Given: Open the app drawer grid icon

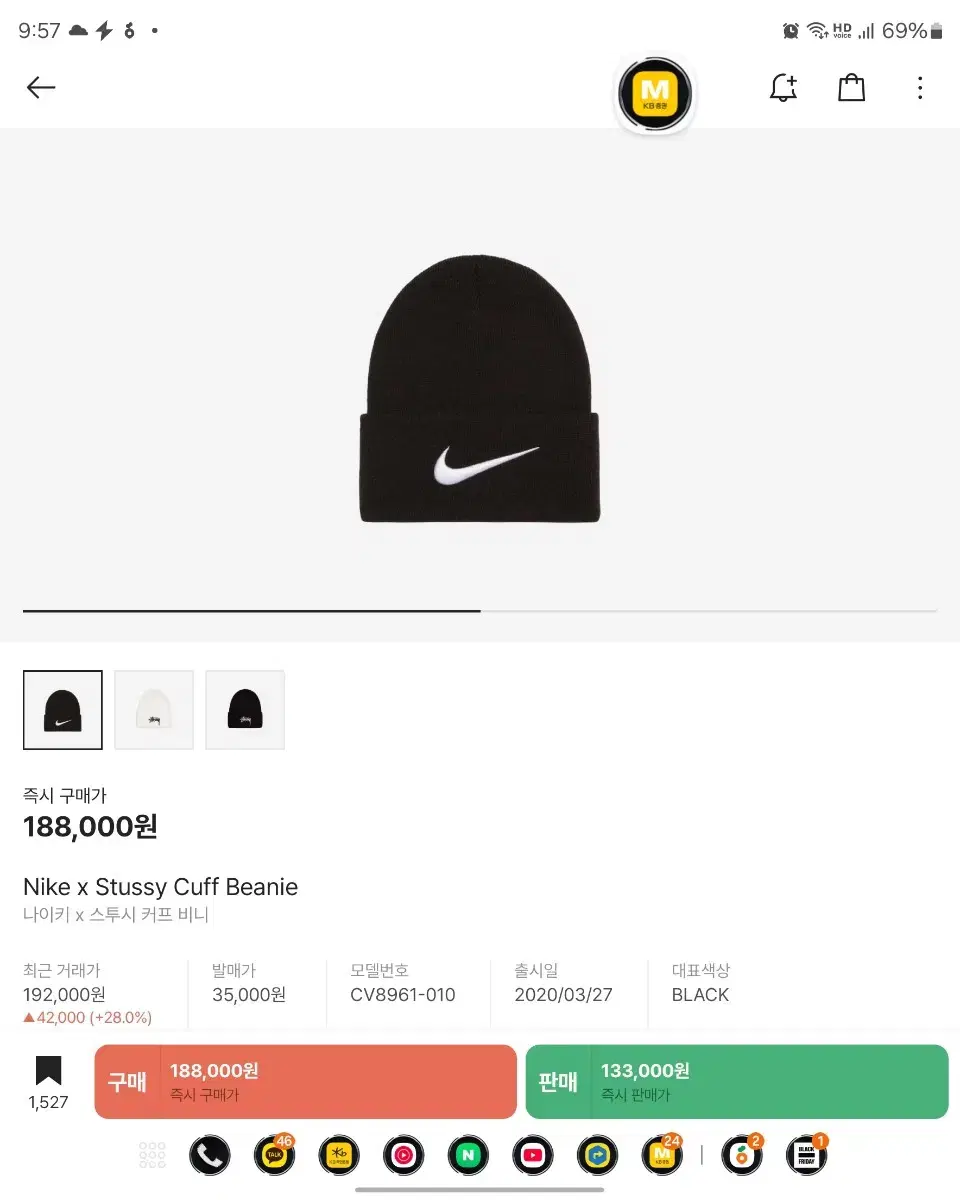Looking at the screenshot, I should pos(152,1155).
